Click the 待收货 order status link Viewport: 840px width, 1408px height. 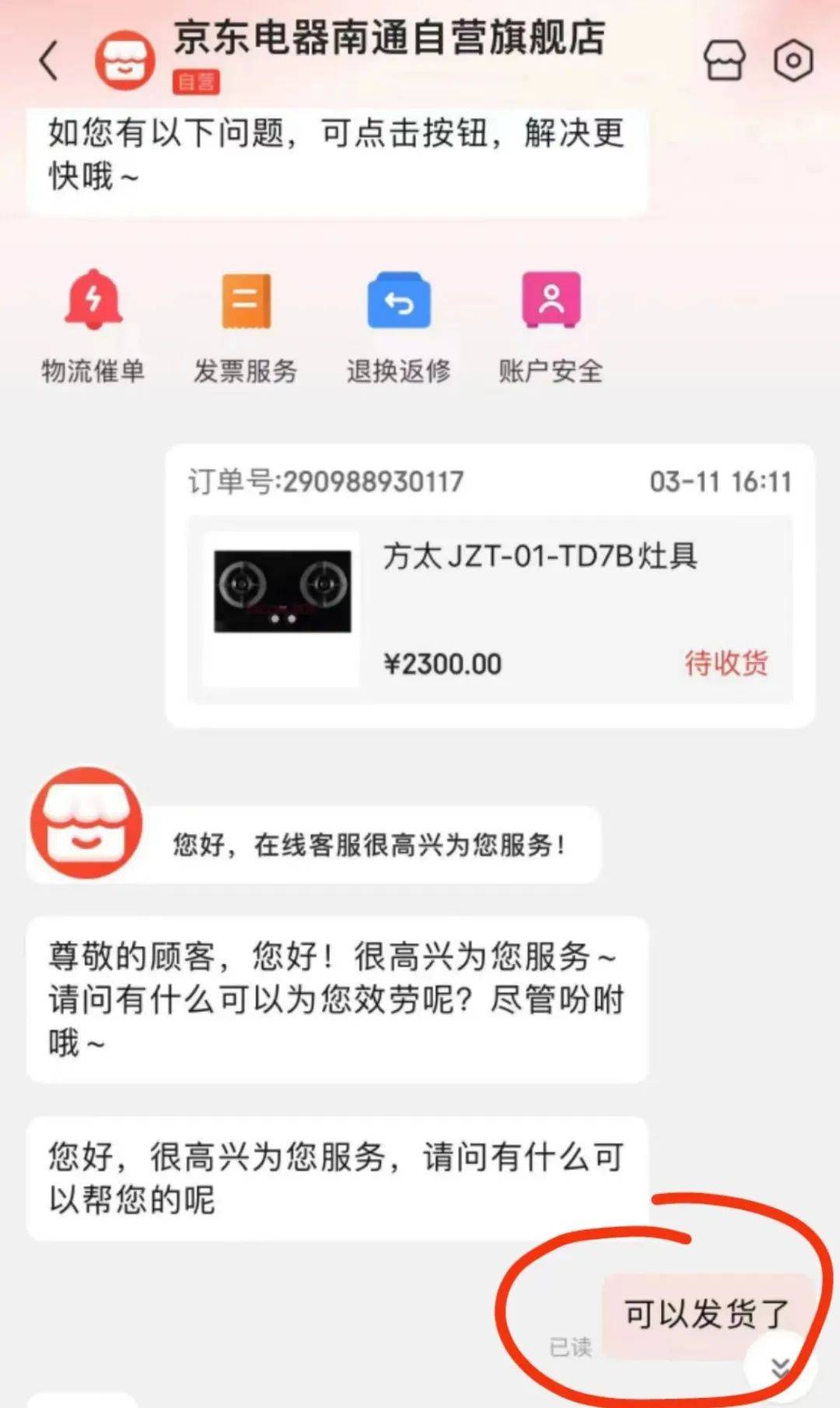point(725,664)
